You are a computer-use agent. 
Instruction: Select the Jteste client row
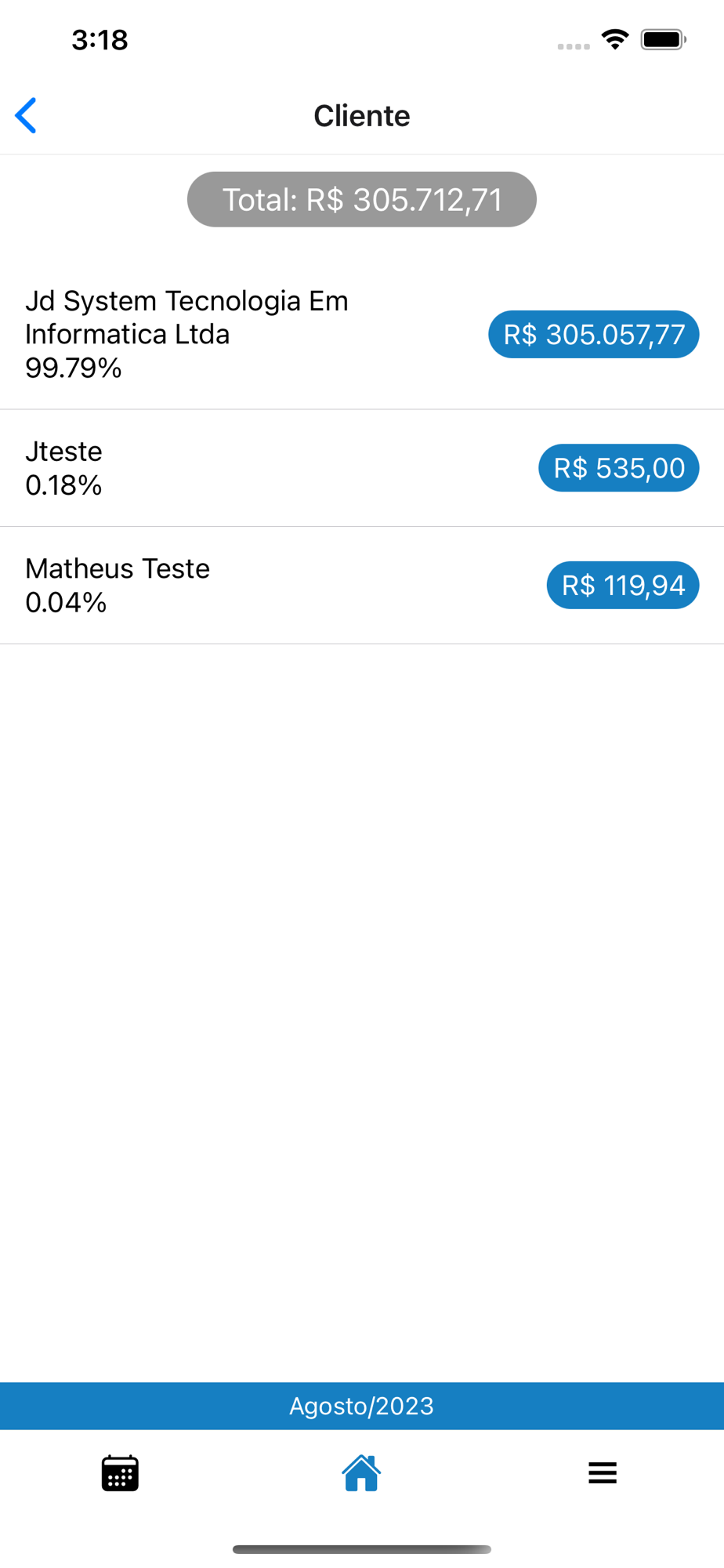(235, 468)
